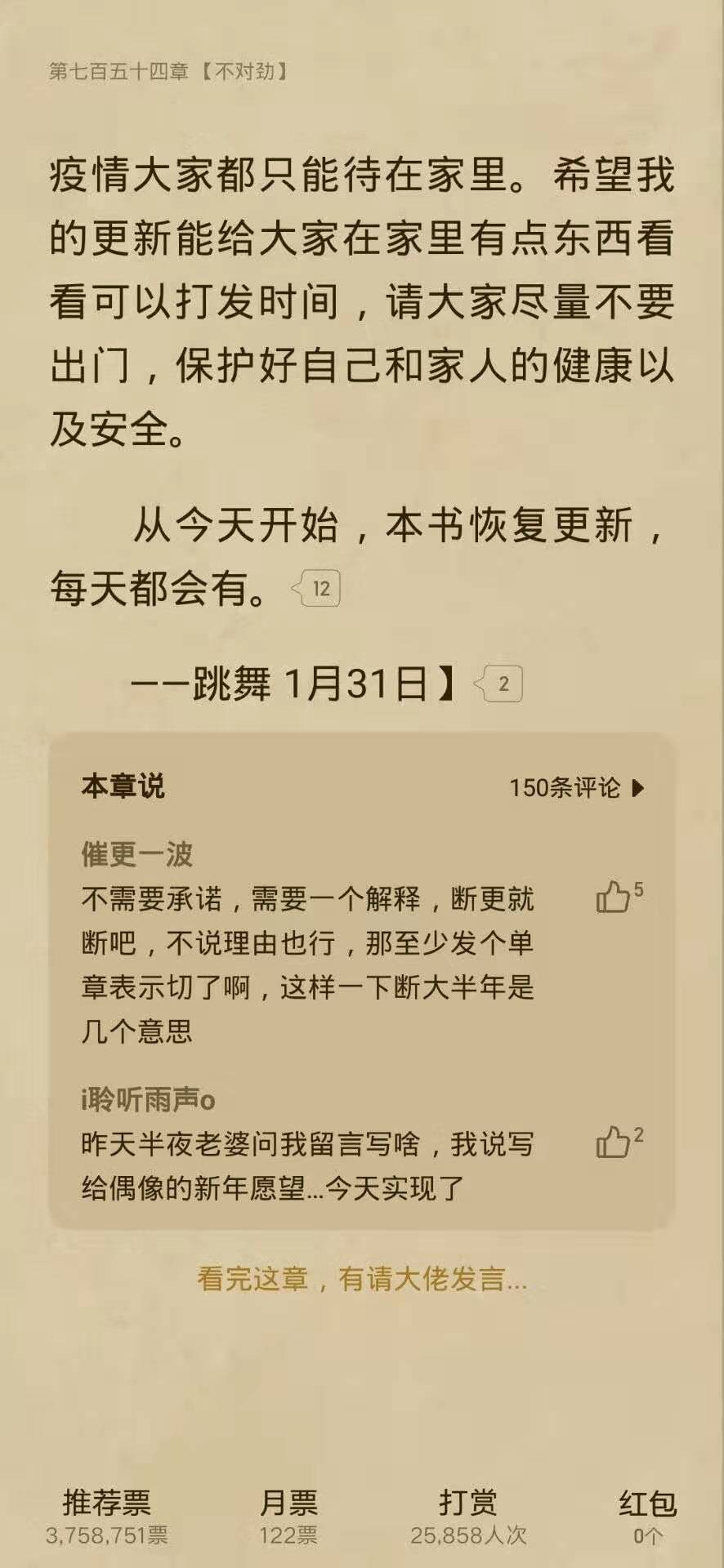Open the 月票 monthly ticket option
This screenshot has height=1568, width=724.
pyautogui.click(x=288, y=1517)
